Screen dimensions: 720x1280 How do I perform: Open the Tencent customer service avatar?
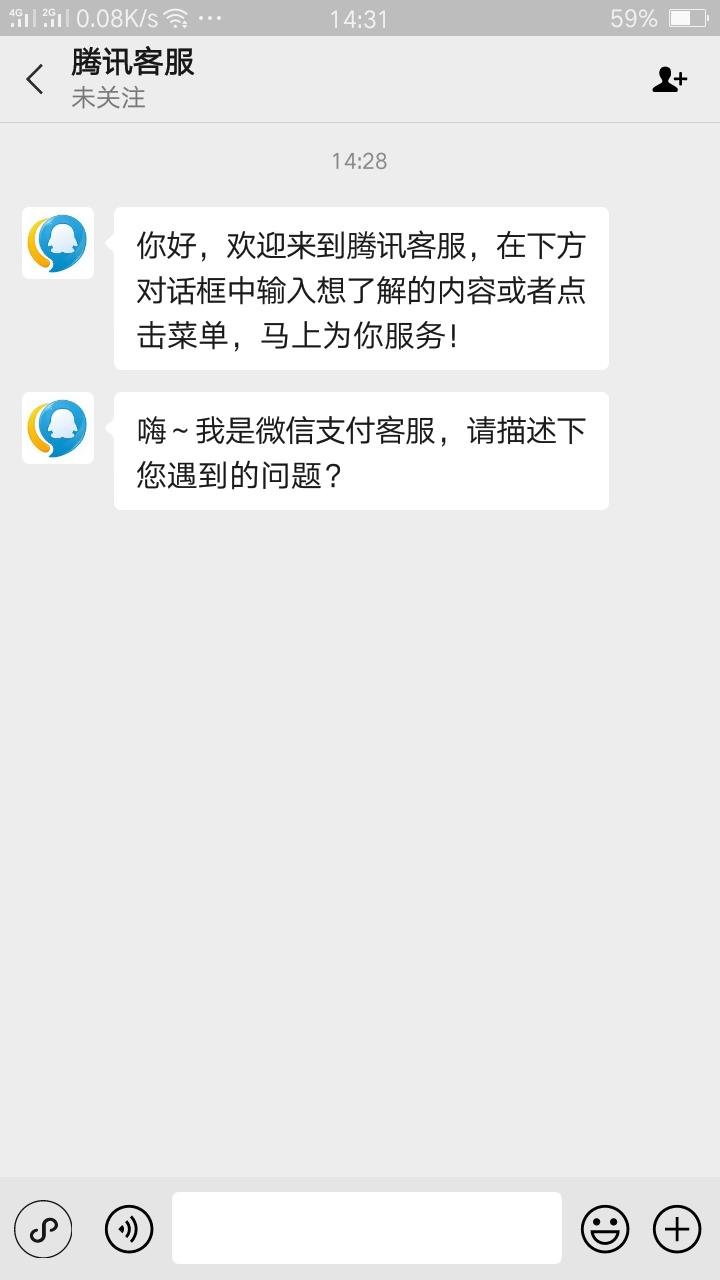point(57,243)
